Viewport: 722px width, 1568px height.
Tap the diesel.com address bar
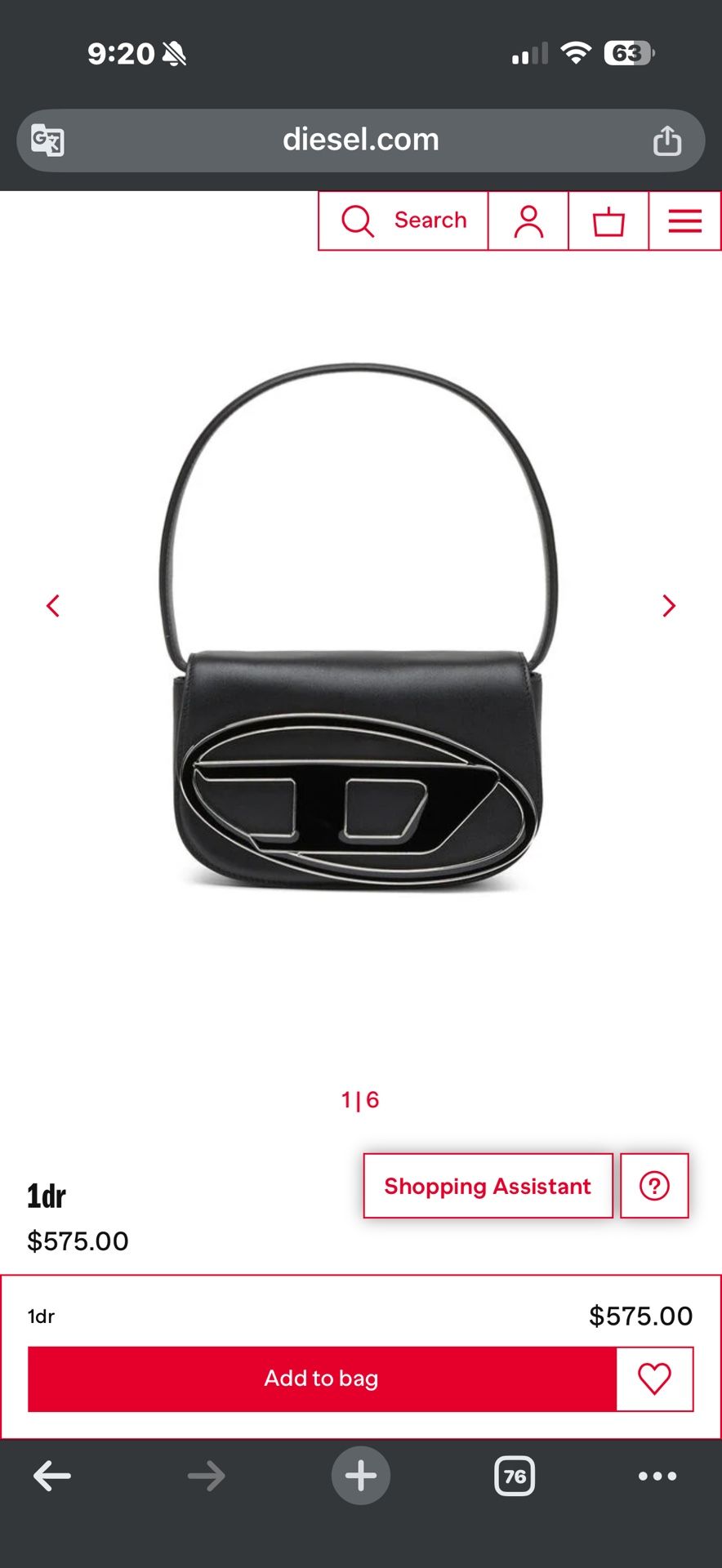point(360,139)
